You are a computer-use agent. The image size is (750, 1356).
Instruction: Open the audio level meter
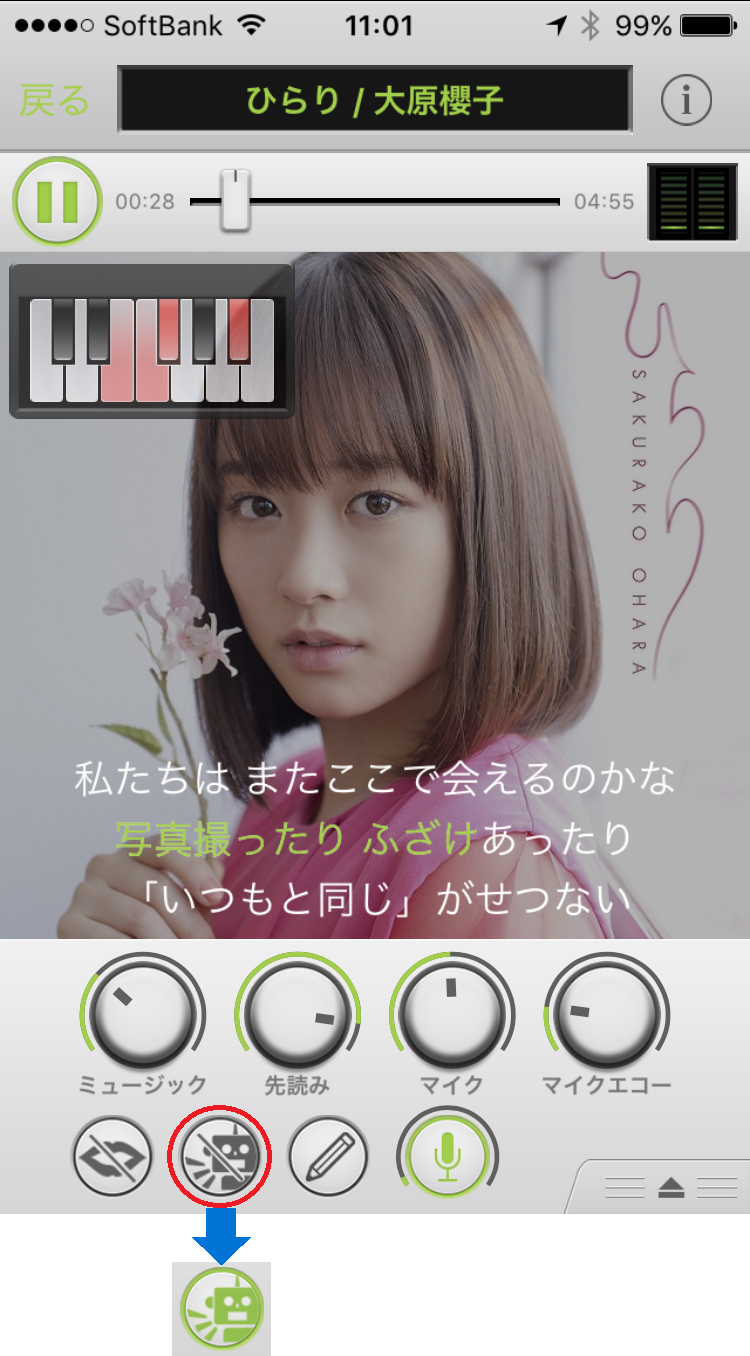[x=692, y=201]
